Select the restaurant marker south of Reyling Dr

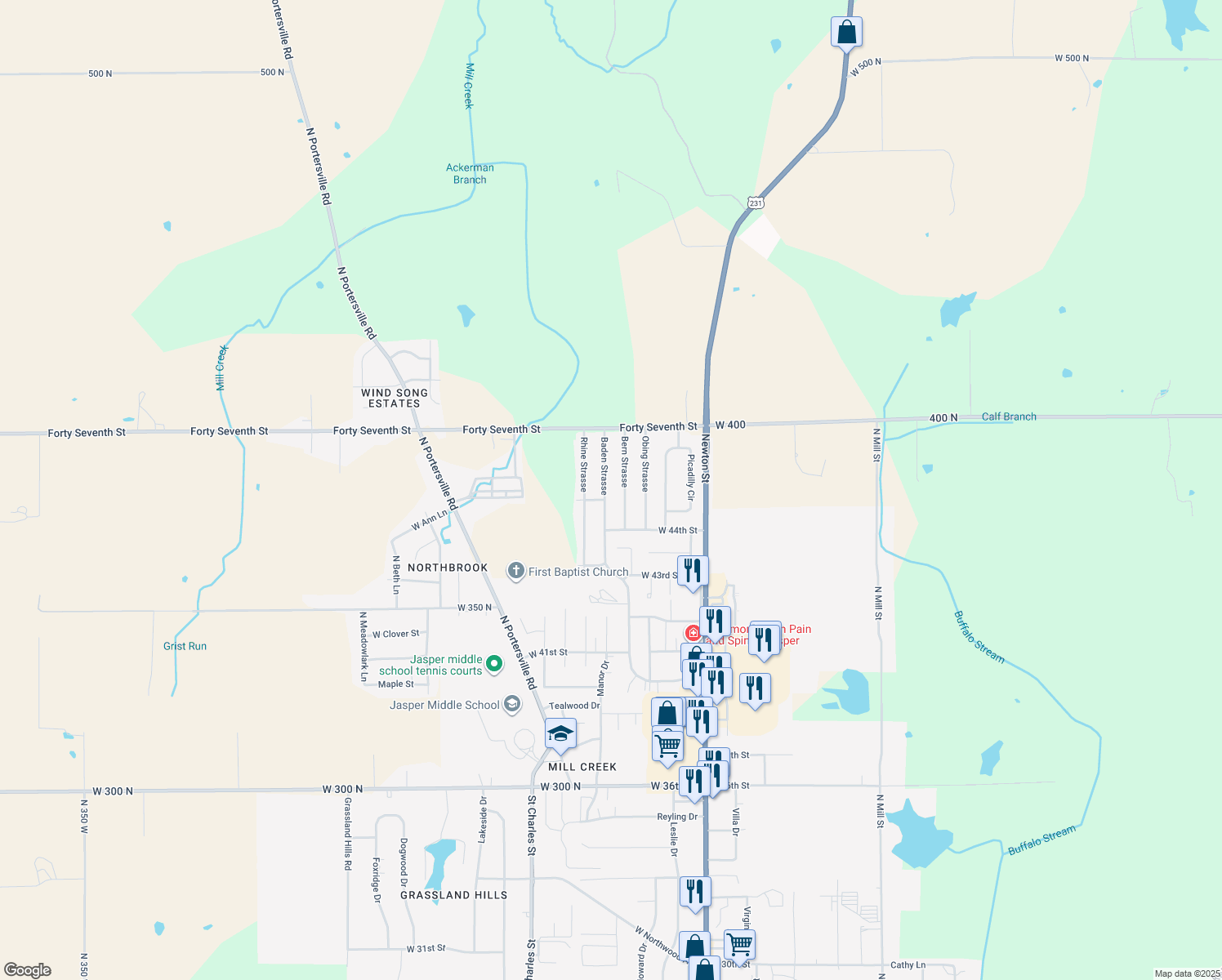tap(695, 892)
